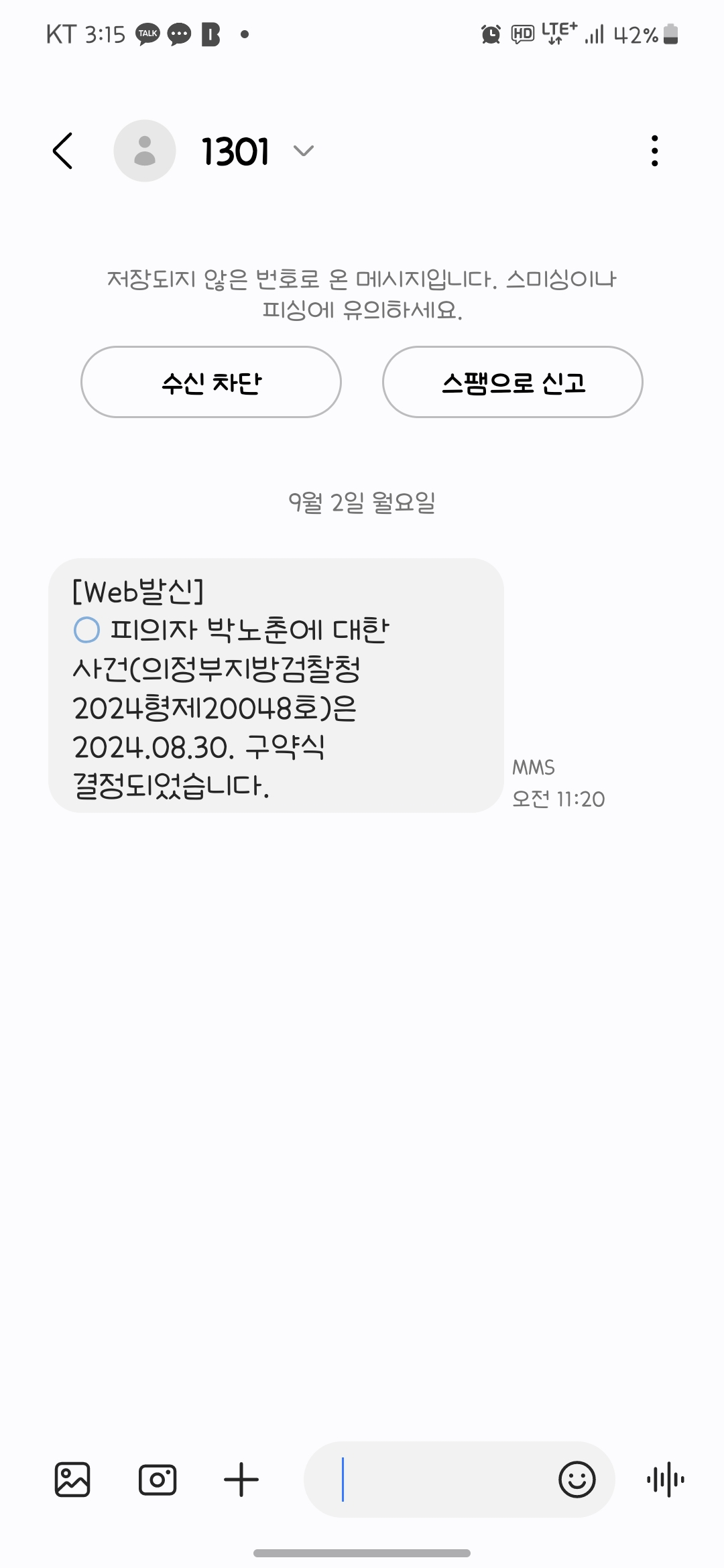Open the 1301 contact avatar
This screenshot has height=1568, width=724.
(x=145, y=151)
